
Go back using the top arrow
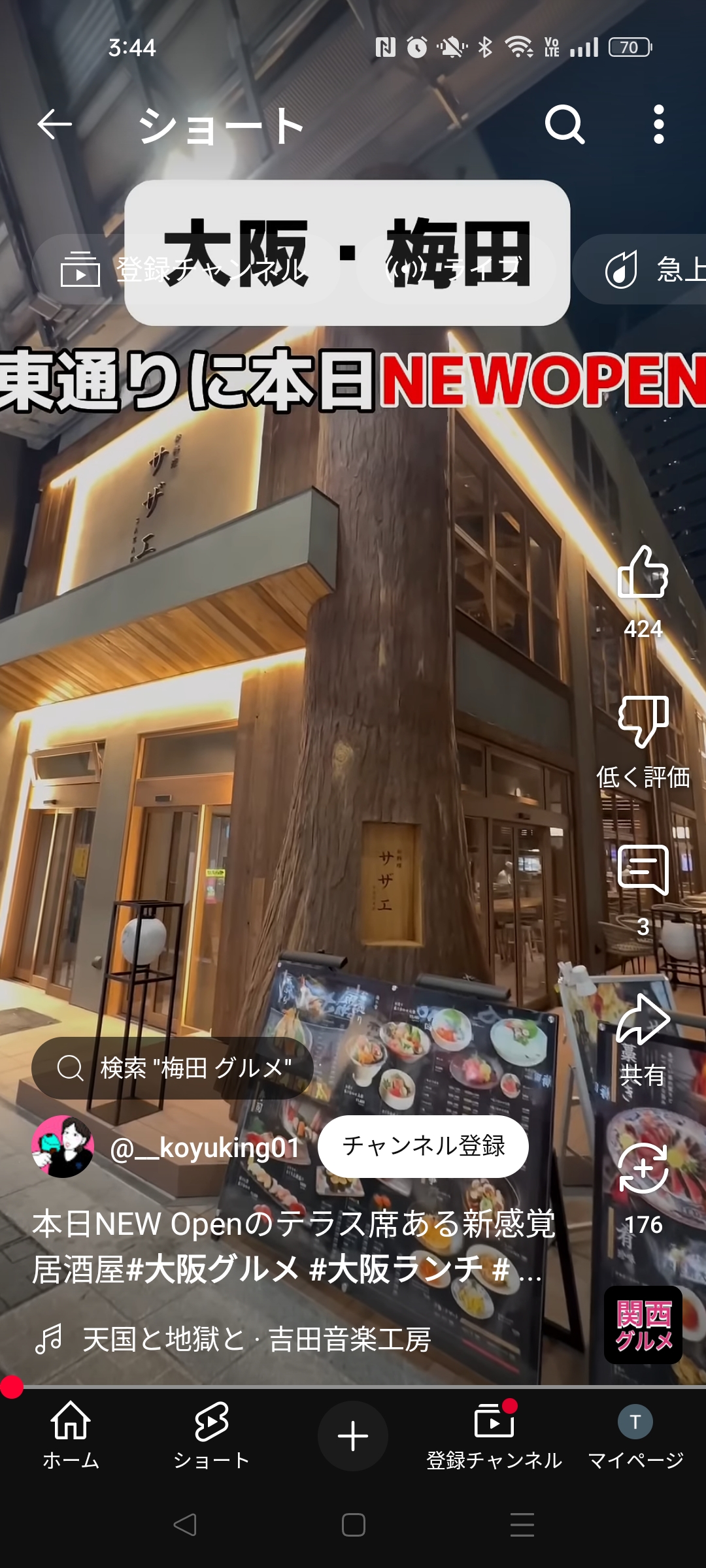click(54, 124)
